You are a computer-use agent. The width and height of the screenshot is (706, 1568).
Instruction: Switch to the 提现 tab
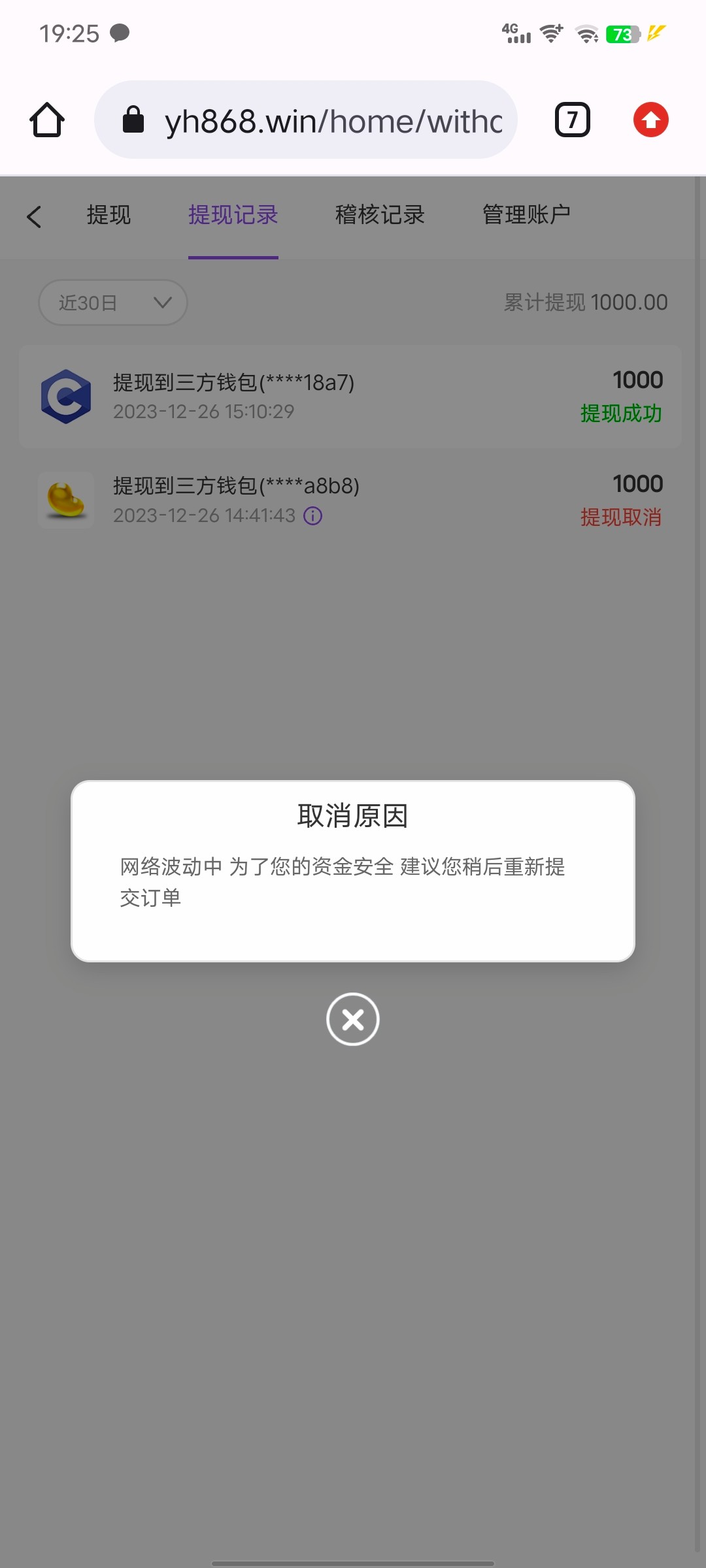[109, 215]
